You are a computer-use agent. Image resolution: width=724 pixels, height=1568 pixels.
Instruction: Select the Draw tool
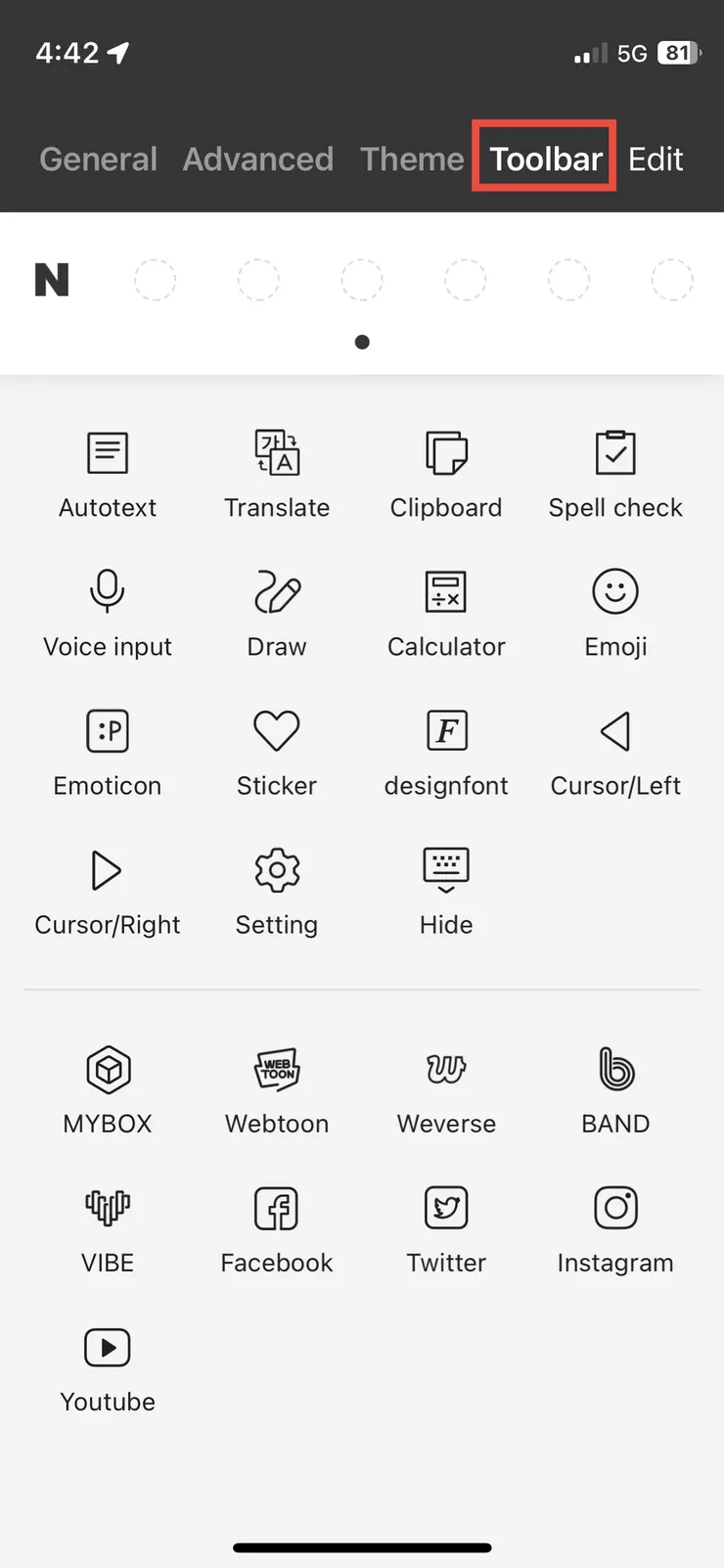(277, 591)
